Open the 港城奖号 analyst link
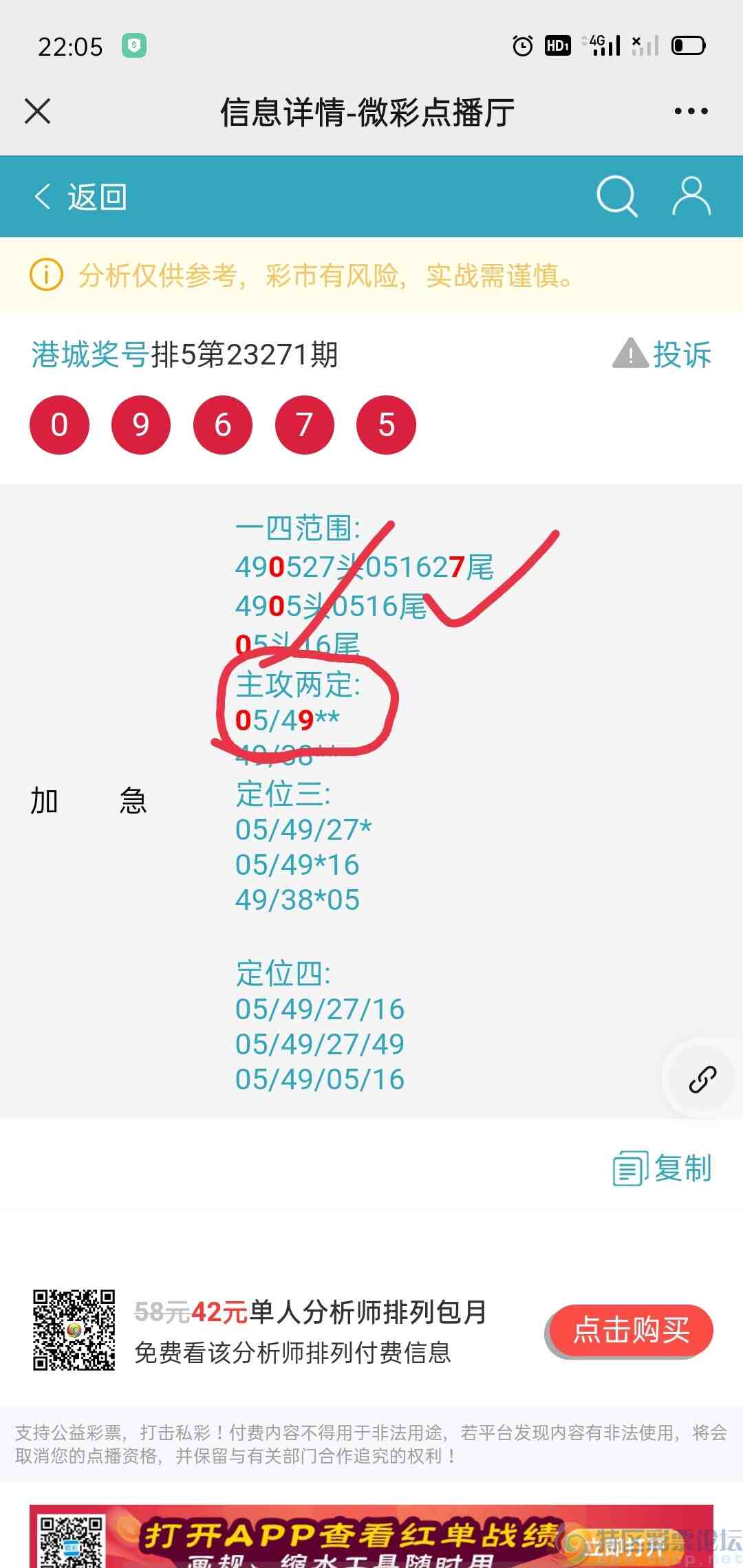 (89, 355)
